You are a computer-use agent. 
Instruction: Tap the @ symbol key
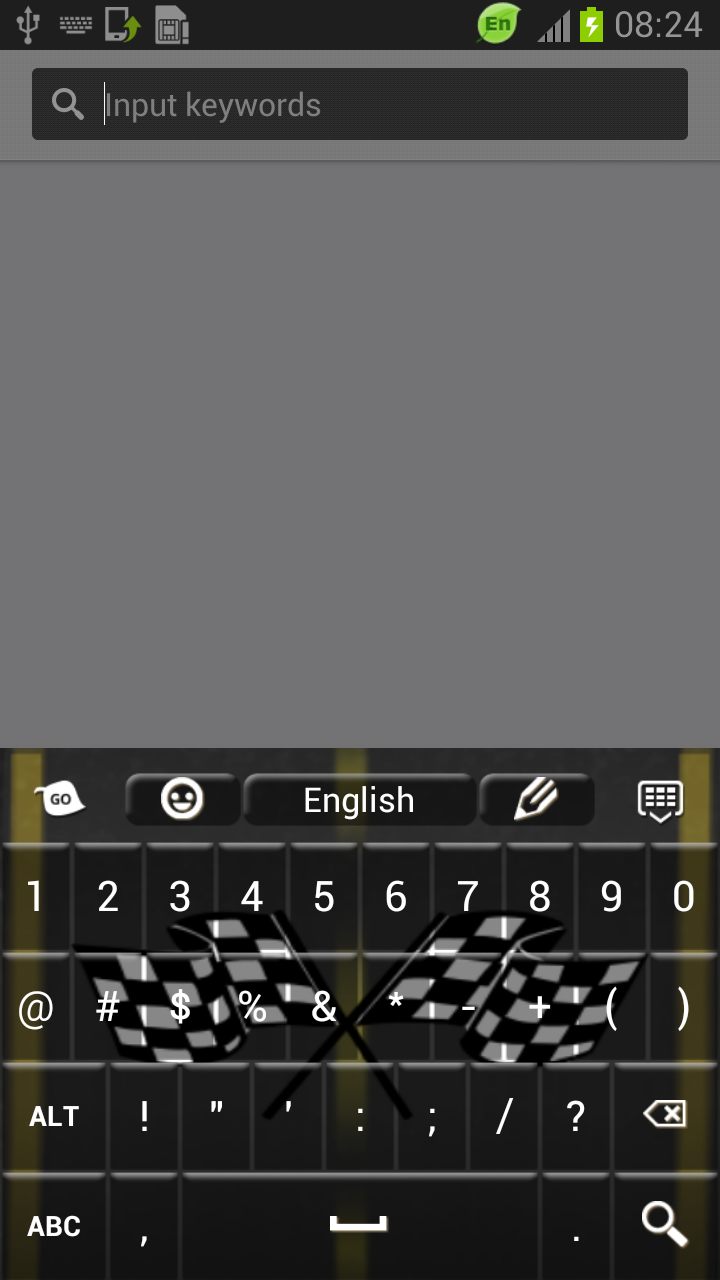35,1007
